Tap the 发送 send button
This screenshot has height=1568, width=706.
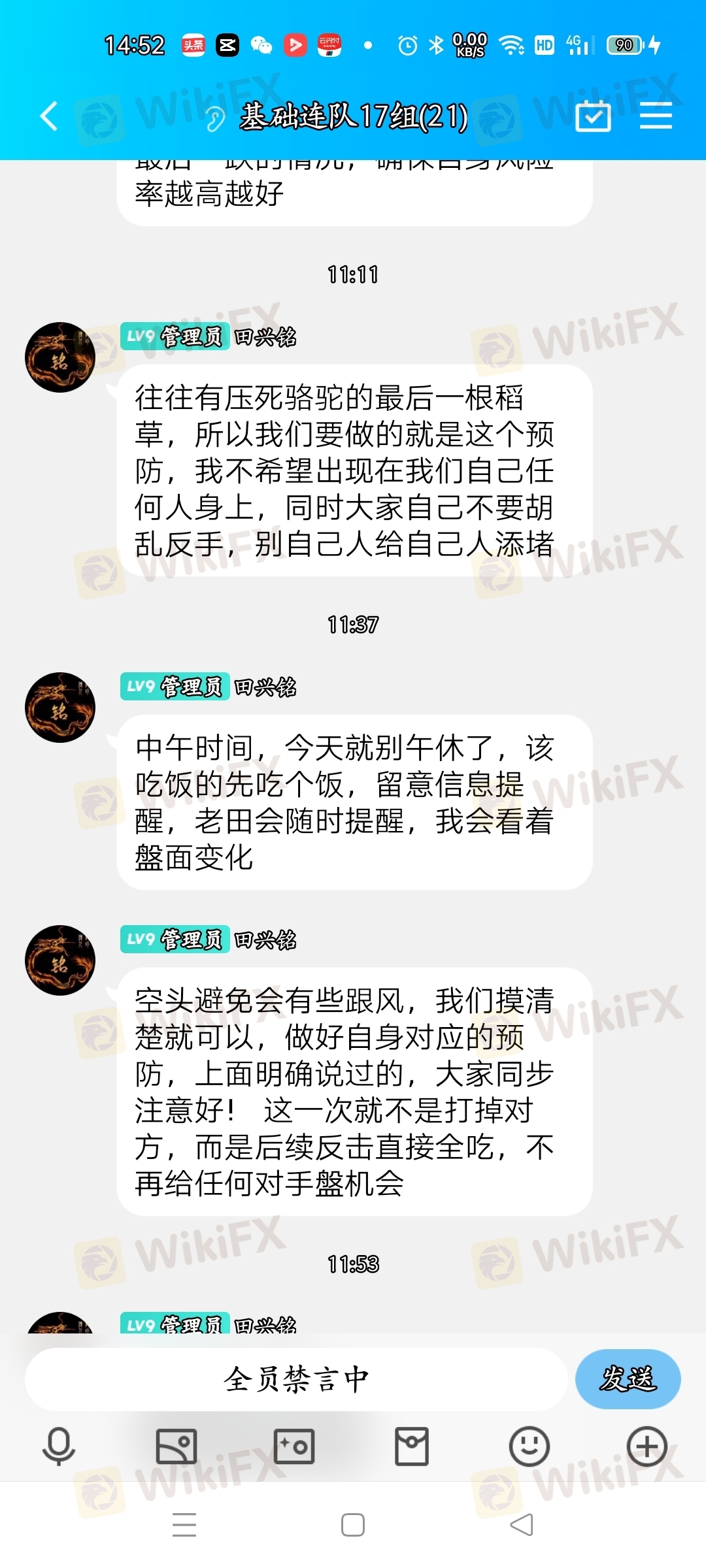coord(628,1379)
